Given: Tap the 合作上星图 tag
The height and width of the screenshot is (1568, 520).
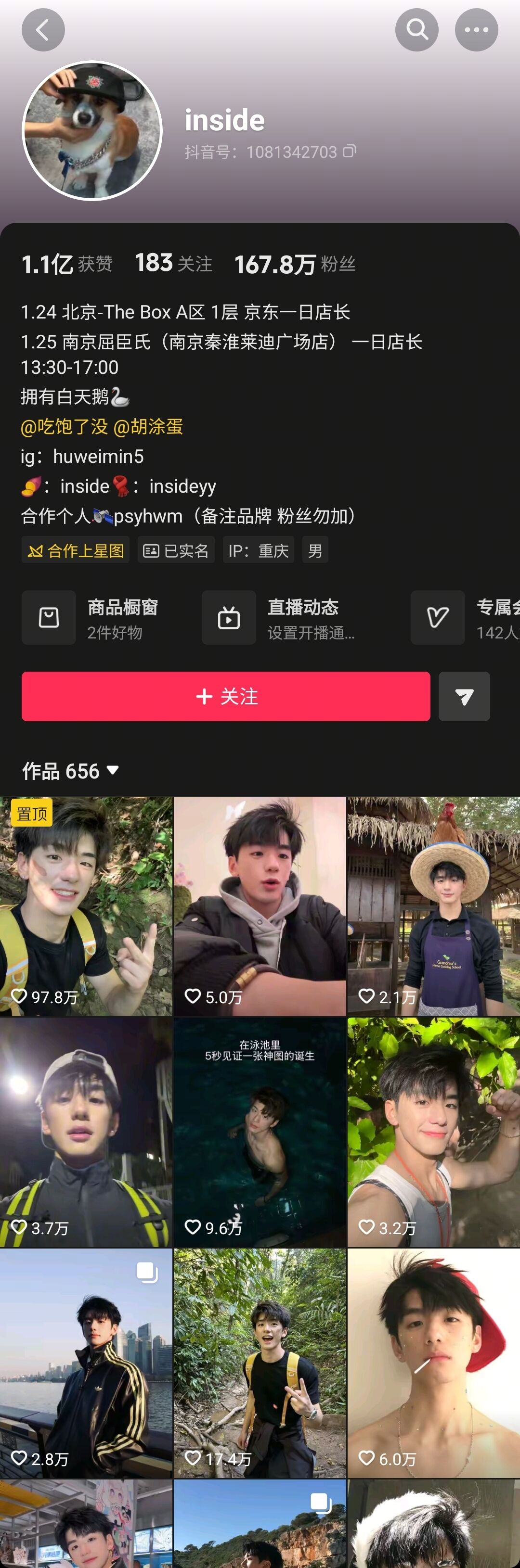Looking at the screenshot, I should 76,550.
